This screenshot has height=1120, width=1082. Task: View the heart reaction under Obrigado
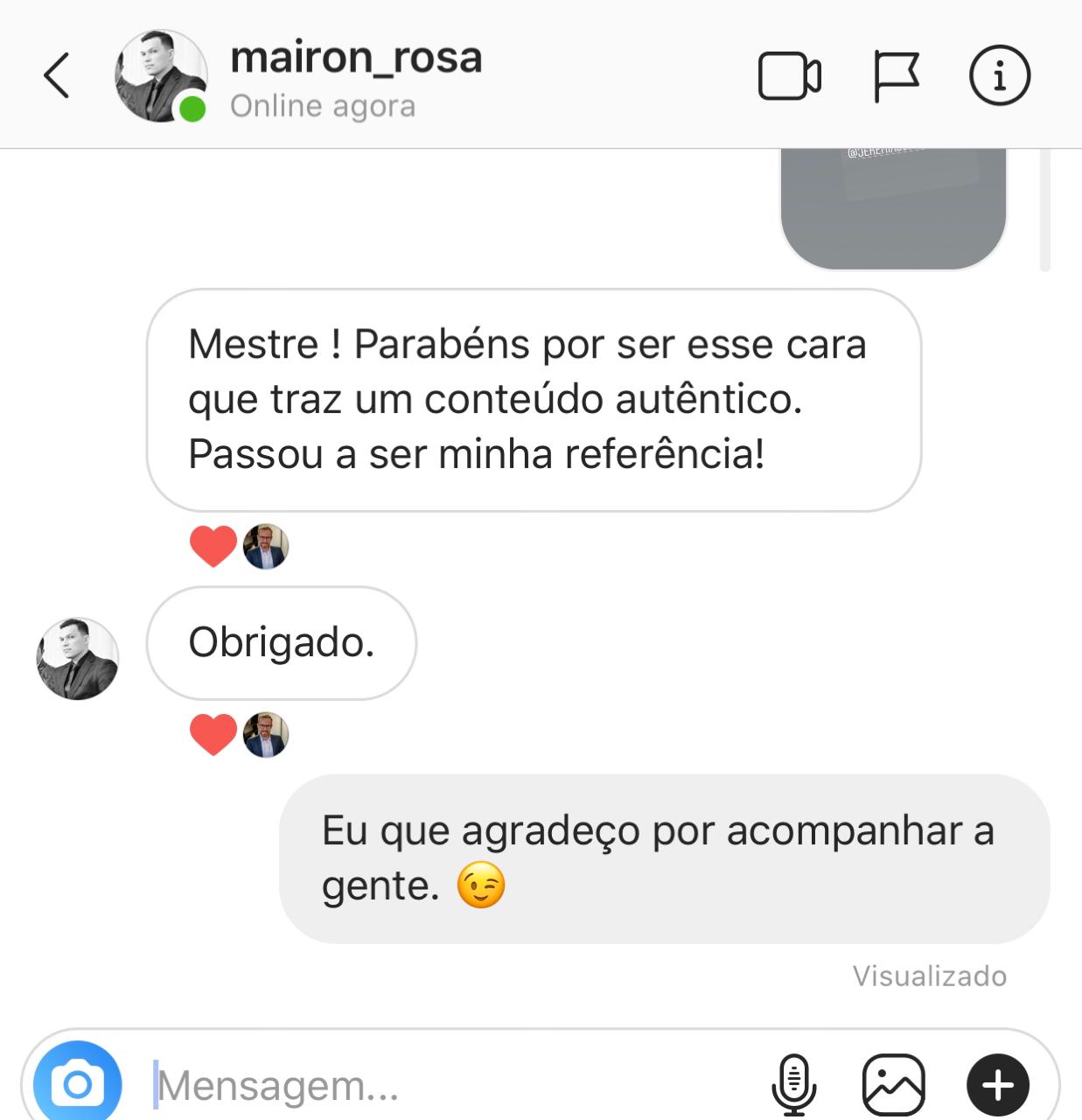tap(213, 735)
